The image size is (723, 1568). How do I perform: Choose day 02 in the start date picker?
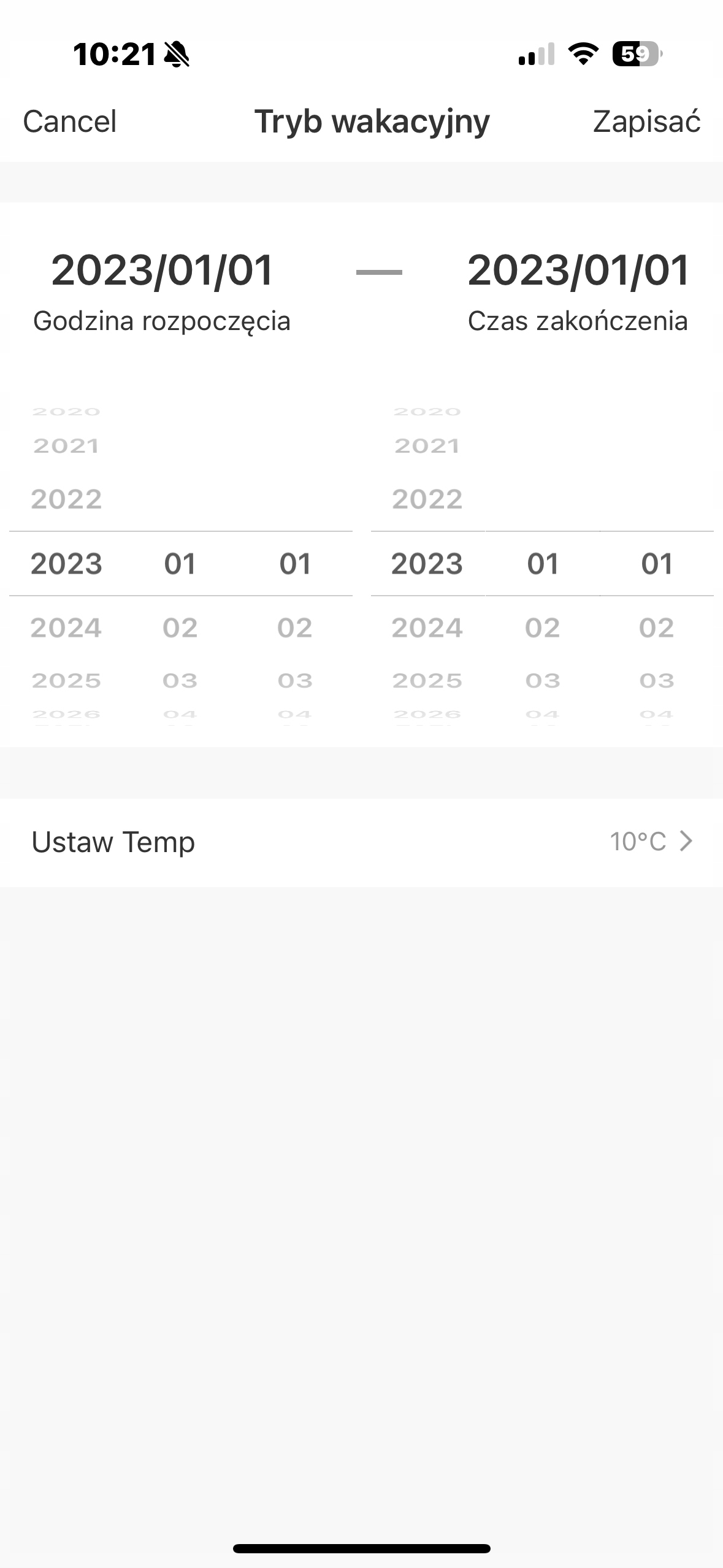(x=295, y=628)
